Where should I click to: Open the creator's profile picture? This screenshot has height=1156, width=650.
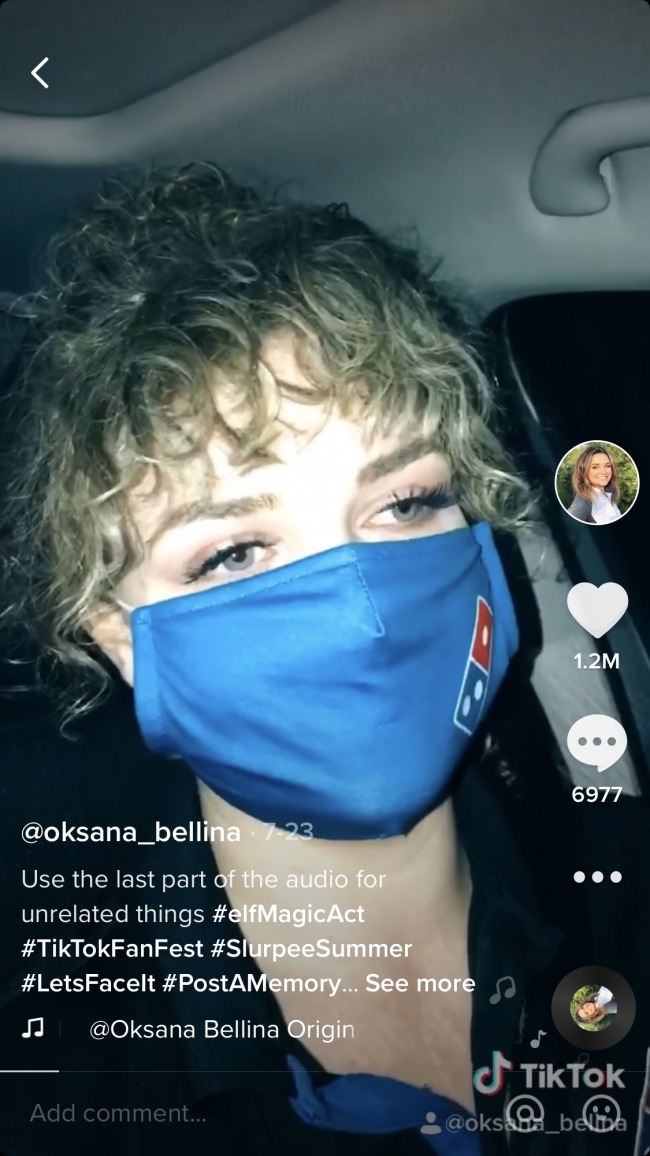[x=597, y=482]
